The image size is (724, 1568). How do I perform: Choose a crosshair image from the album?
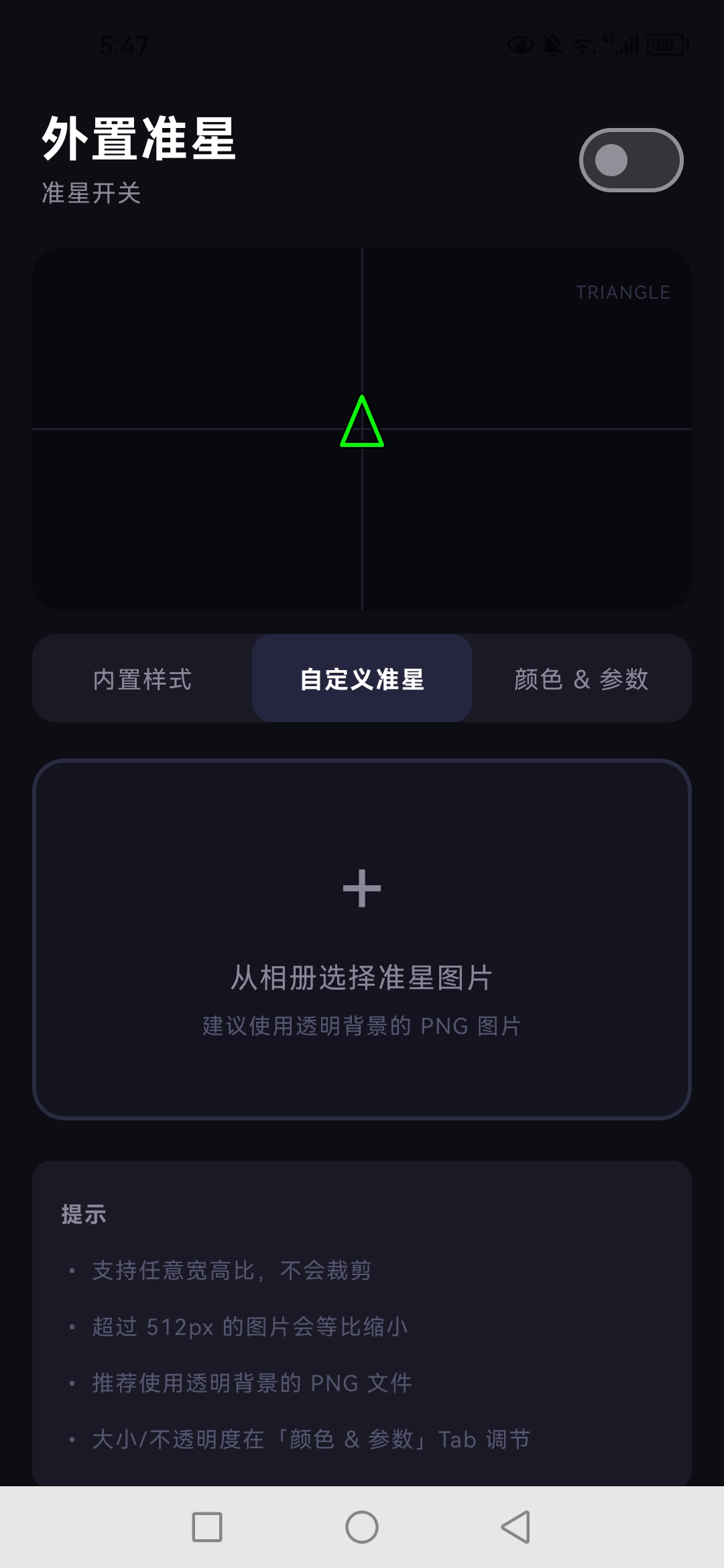pos(362,939)
